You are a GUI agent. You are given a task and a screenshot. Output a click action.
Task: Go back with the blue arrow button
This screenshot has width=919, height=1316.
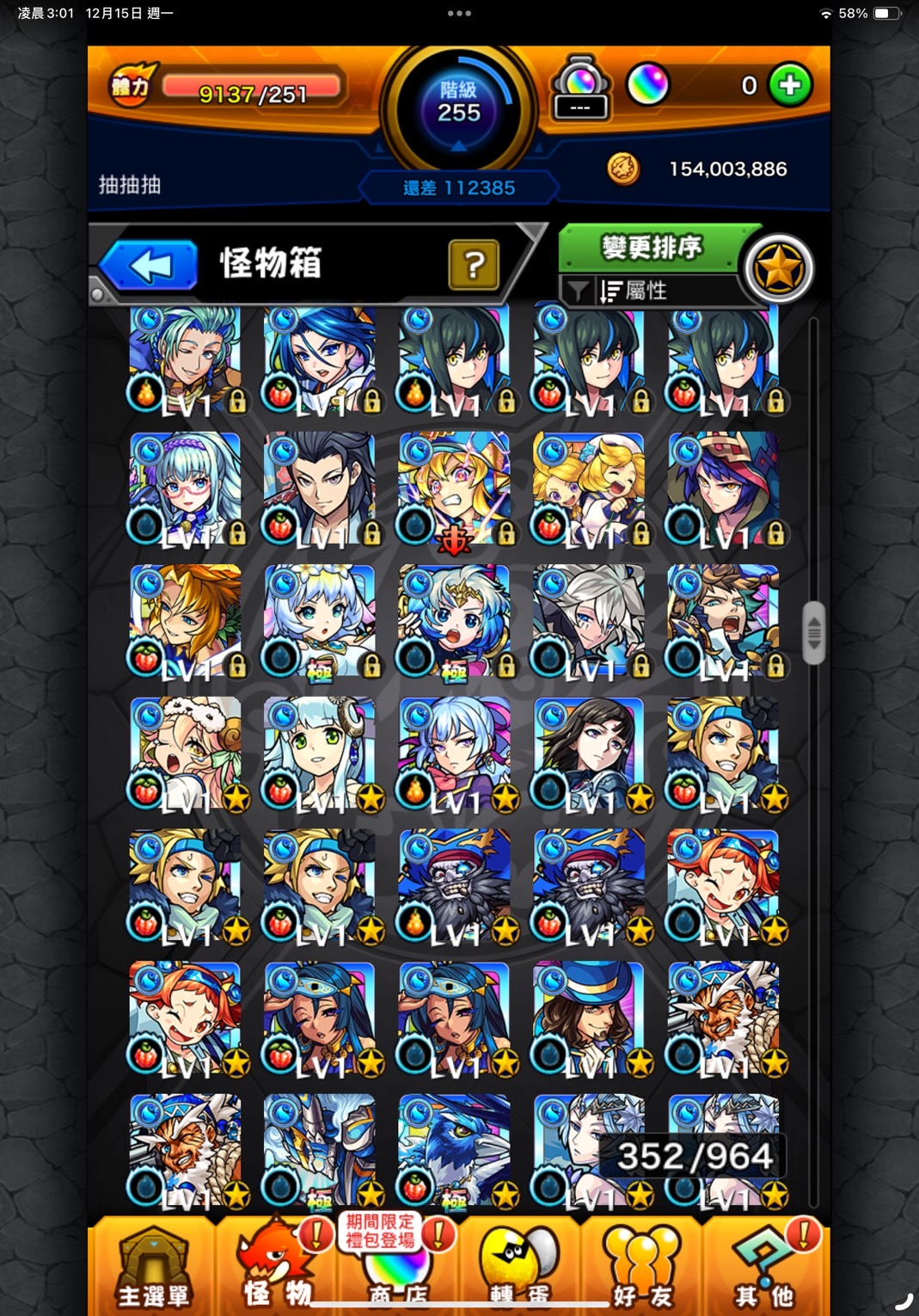point(149,265)
